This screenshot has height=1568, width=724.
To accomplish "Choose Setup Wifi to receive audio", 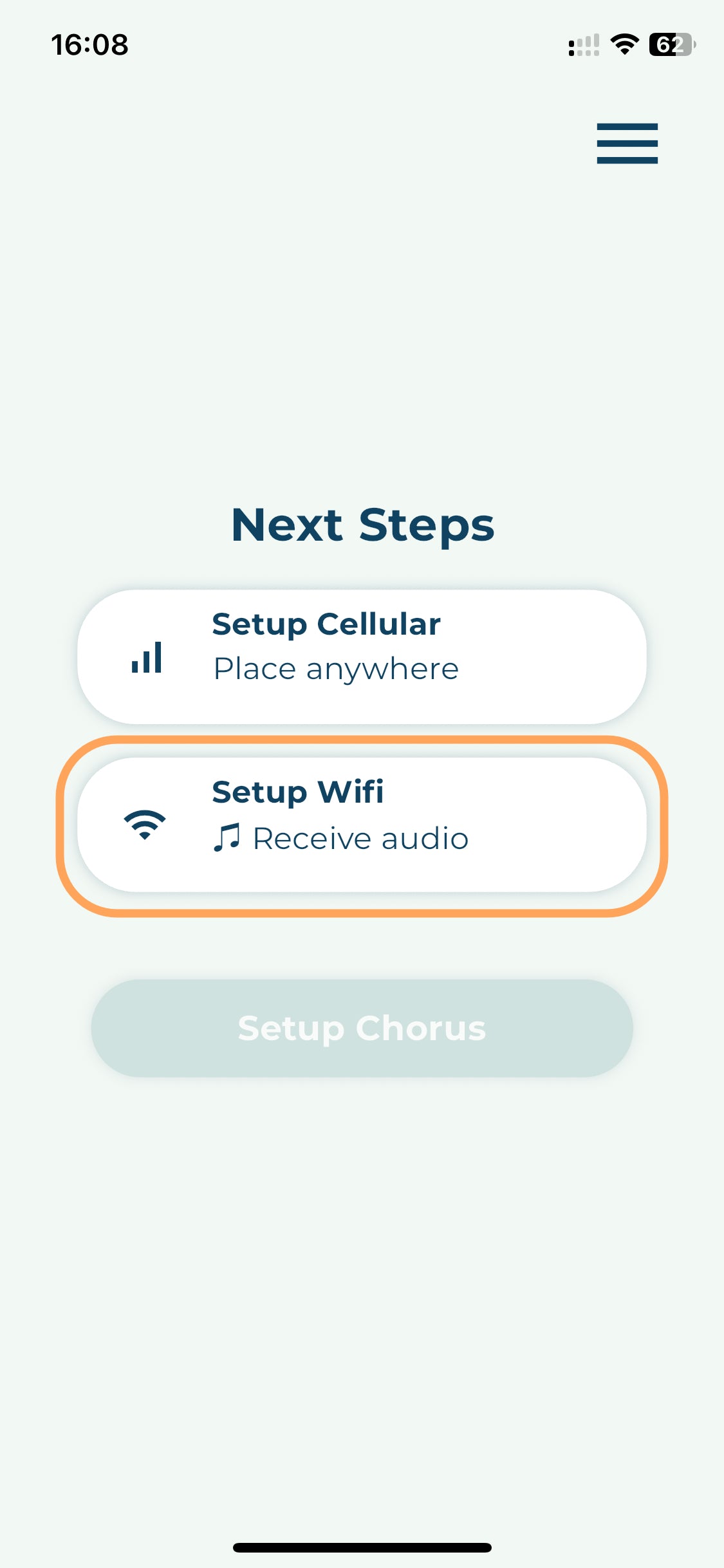I will click(x=362, y=825).
